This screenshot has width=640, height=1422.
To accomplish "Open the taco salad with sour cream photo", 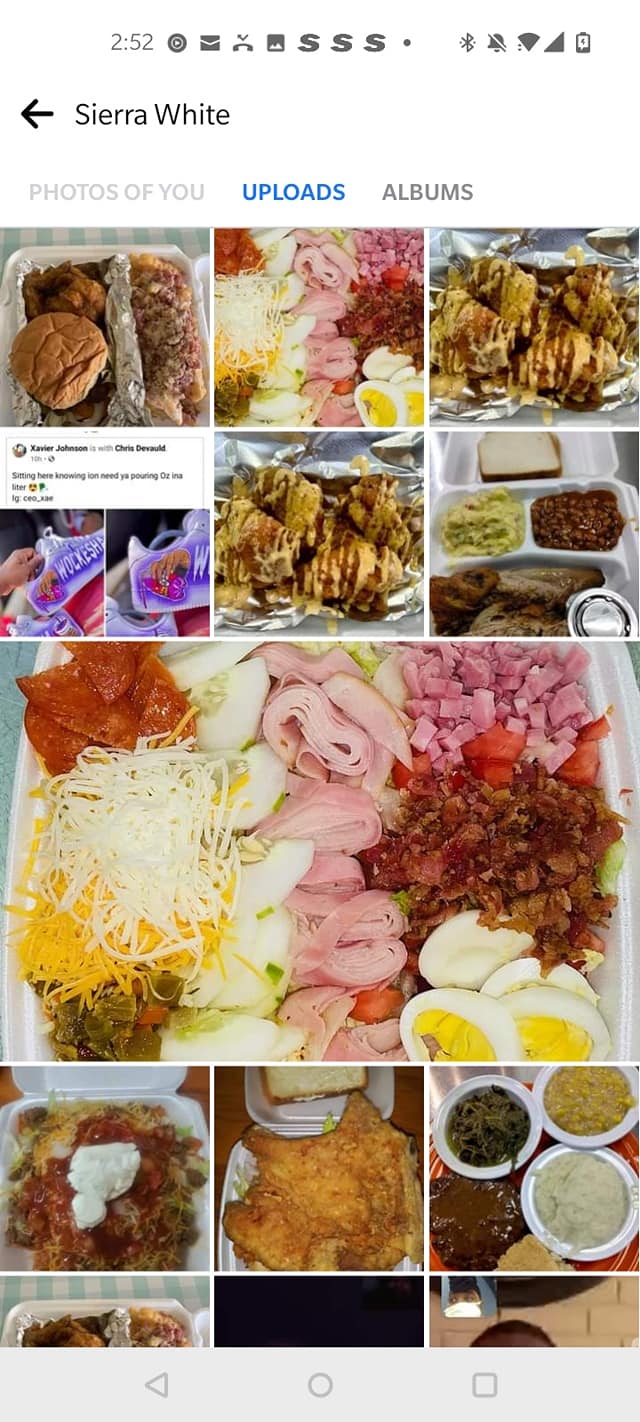I will tap(105, 1168).
